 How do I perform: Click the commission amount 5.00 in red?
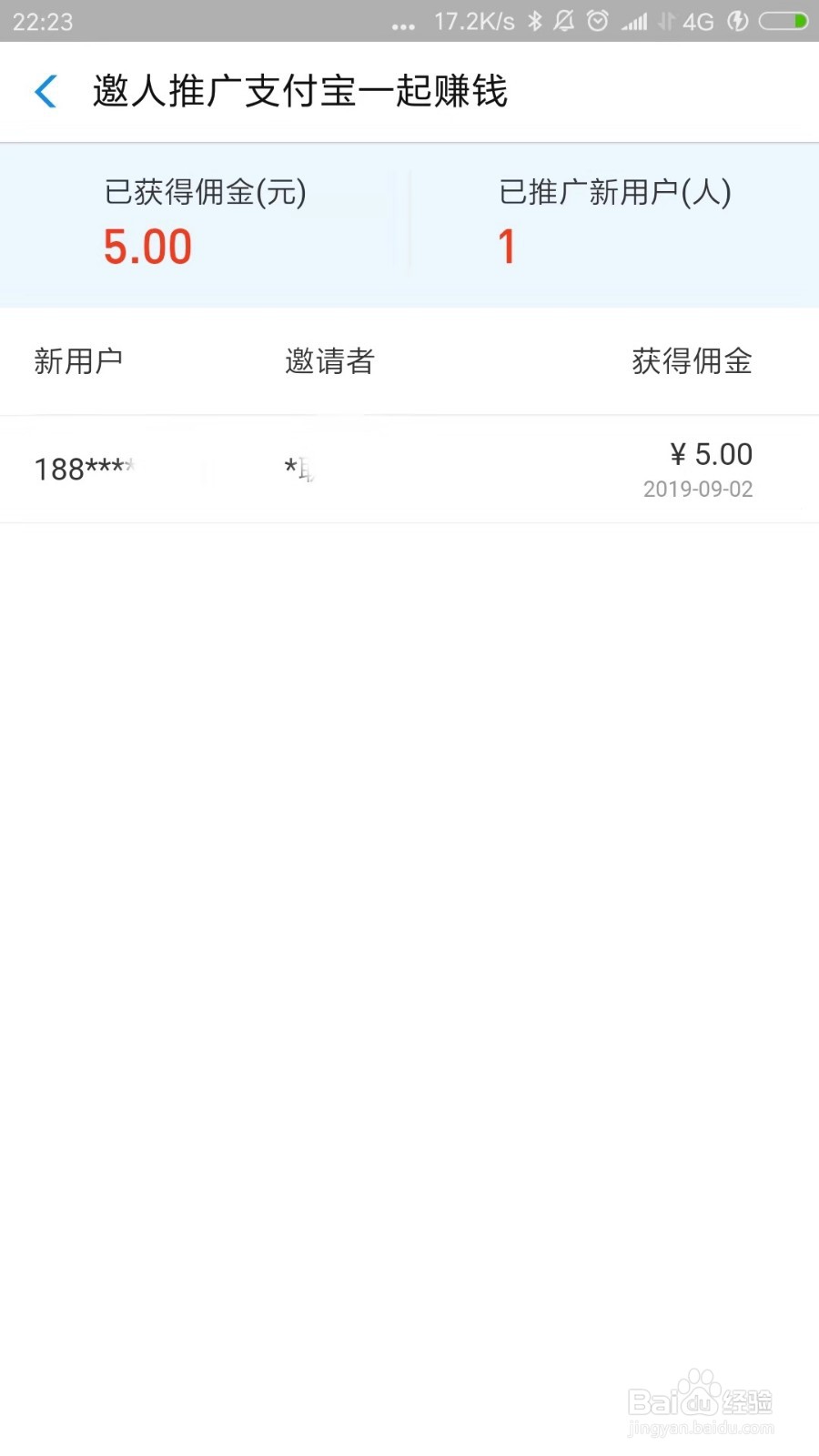(x=148, y=247)
